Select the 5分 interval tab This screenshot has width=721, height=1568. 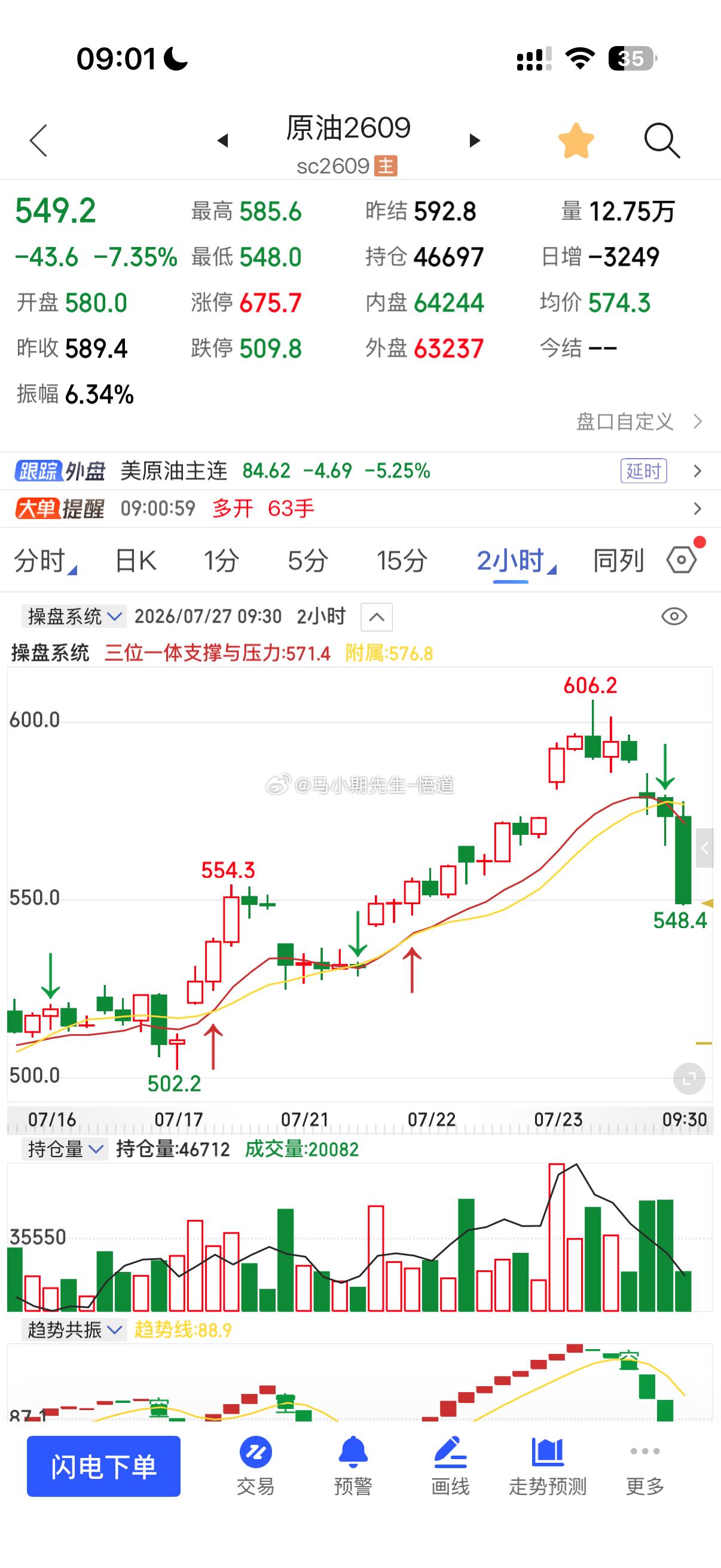click(307, 560)
